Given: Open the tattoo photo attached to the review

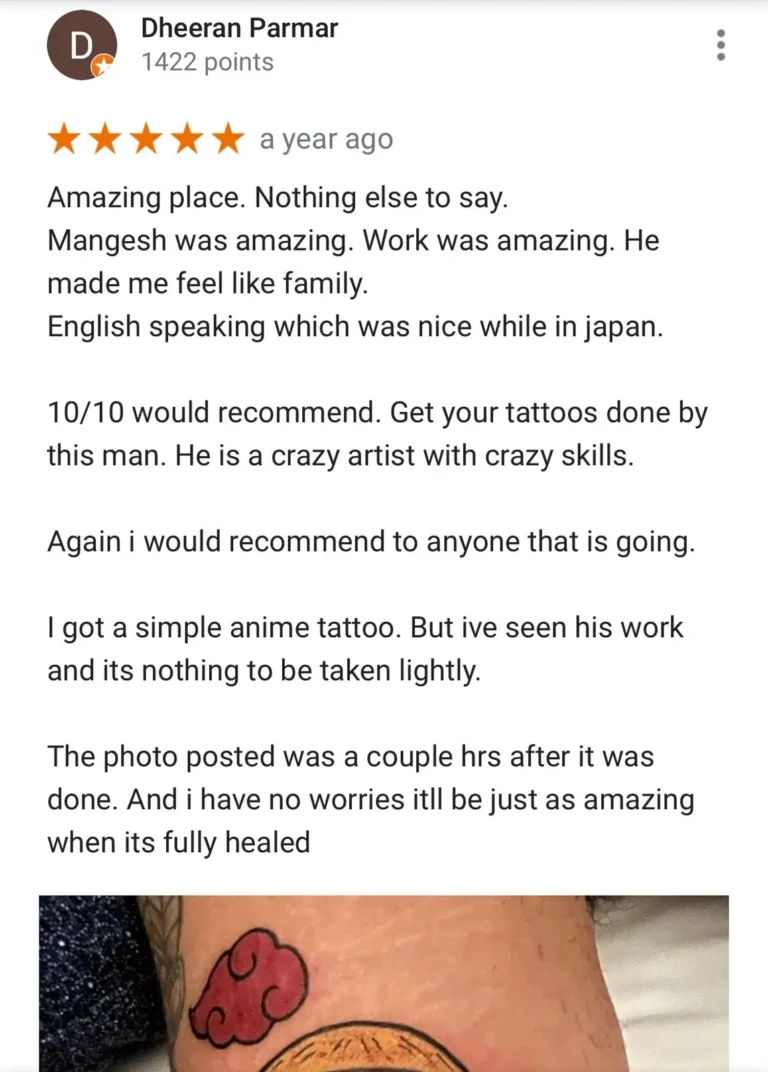Looking at the screenshot, I should pos(384,984).
